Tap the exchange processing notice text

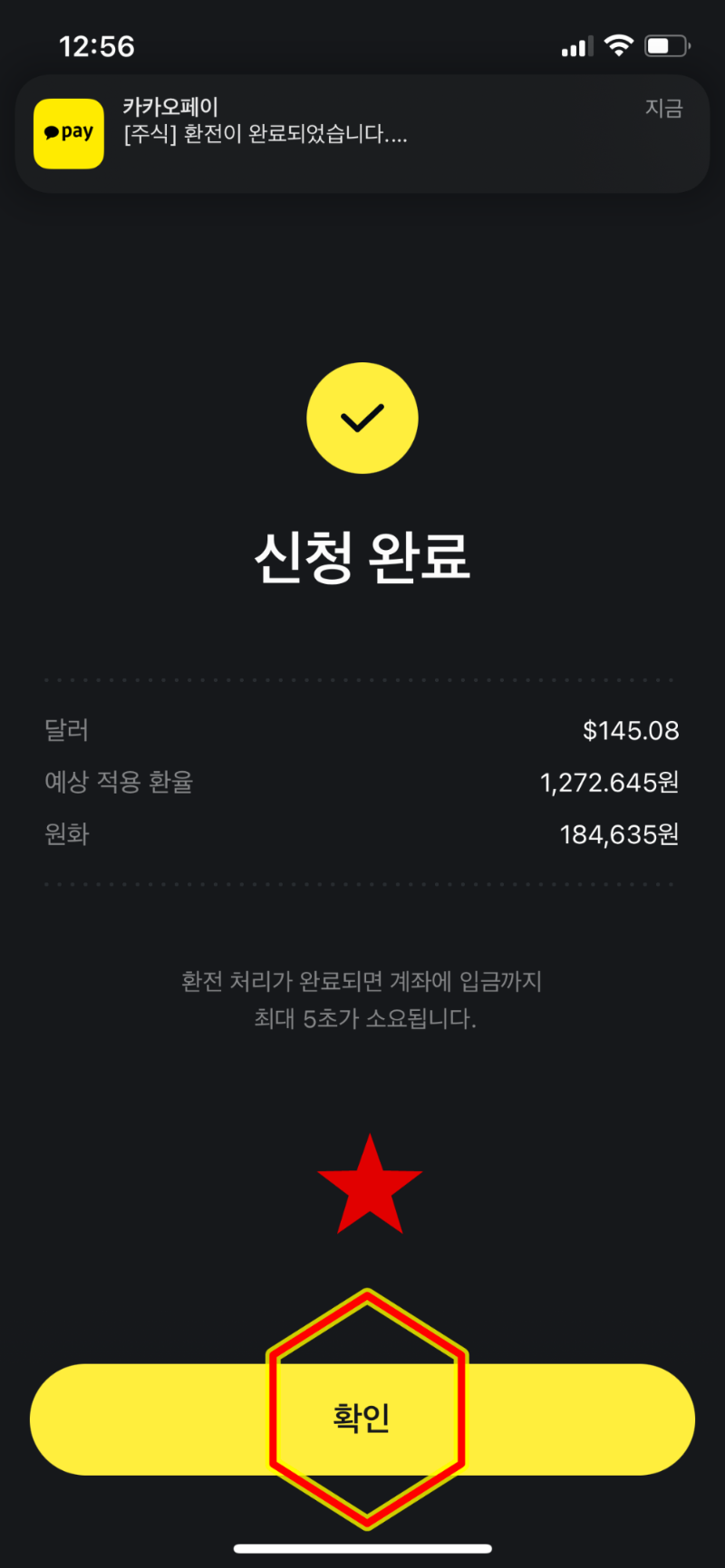pos(361,999)
